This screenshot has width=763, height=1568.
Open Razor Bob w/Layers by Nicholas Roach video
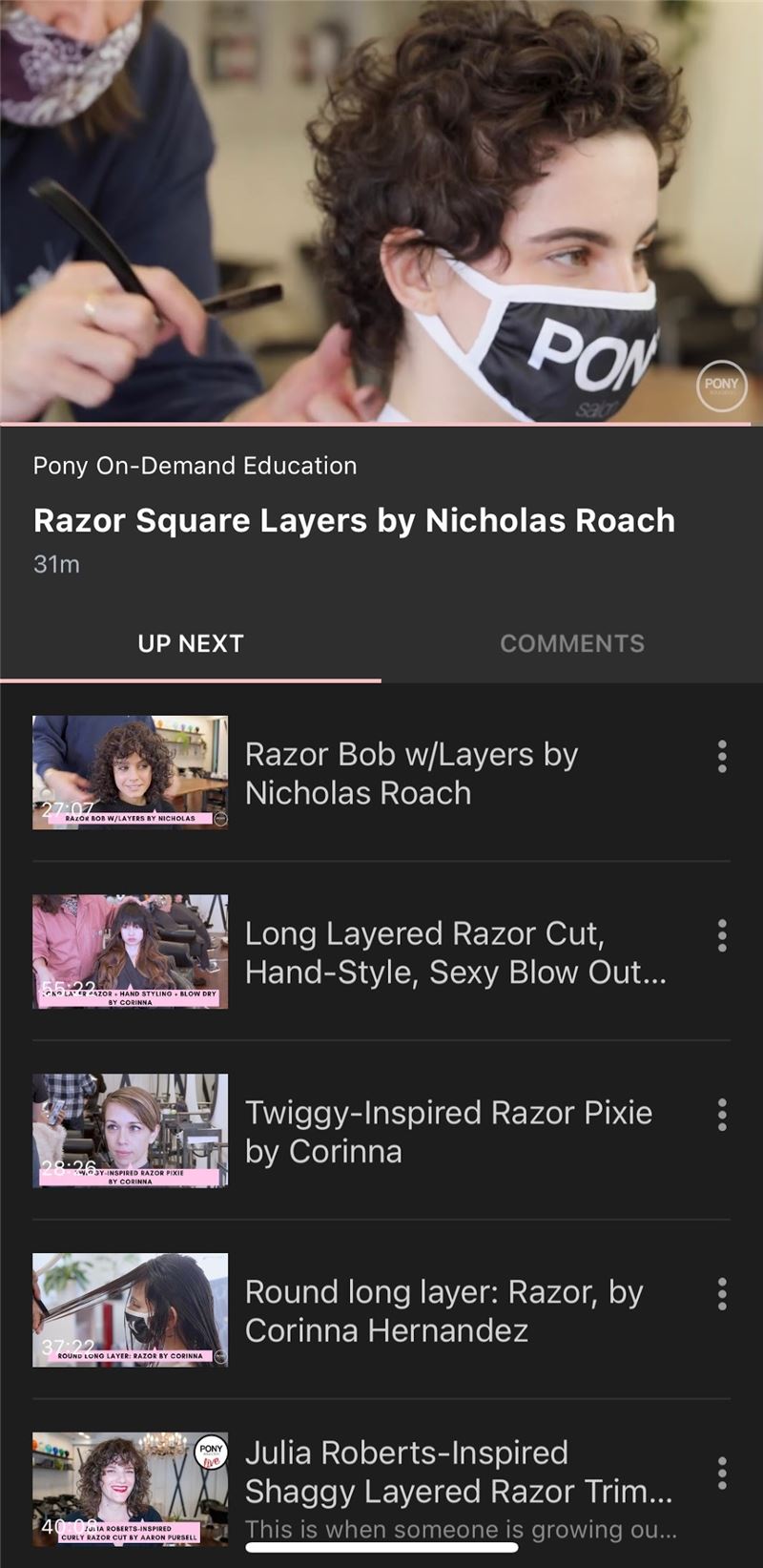coord(381,773)
